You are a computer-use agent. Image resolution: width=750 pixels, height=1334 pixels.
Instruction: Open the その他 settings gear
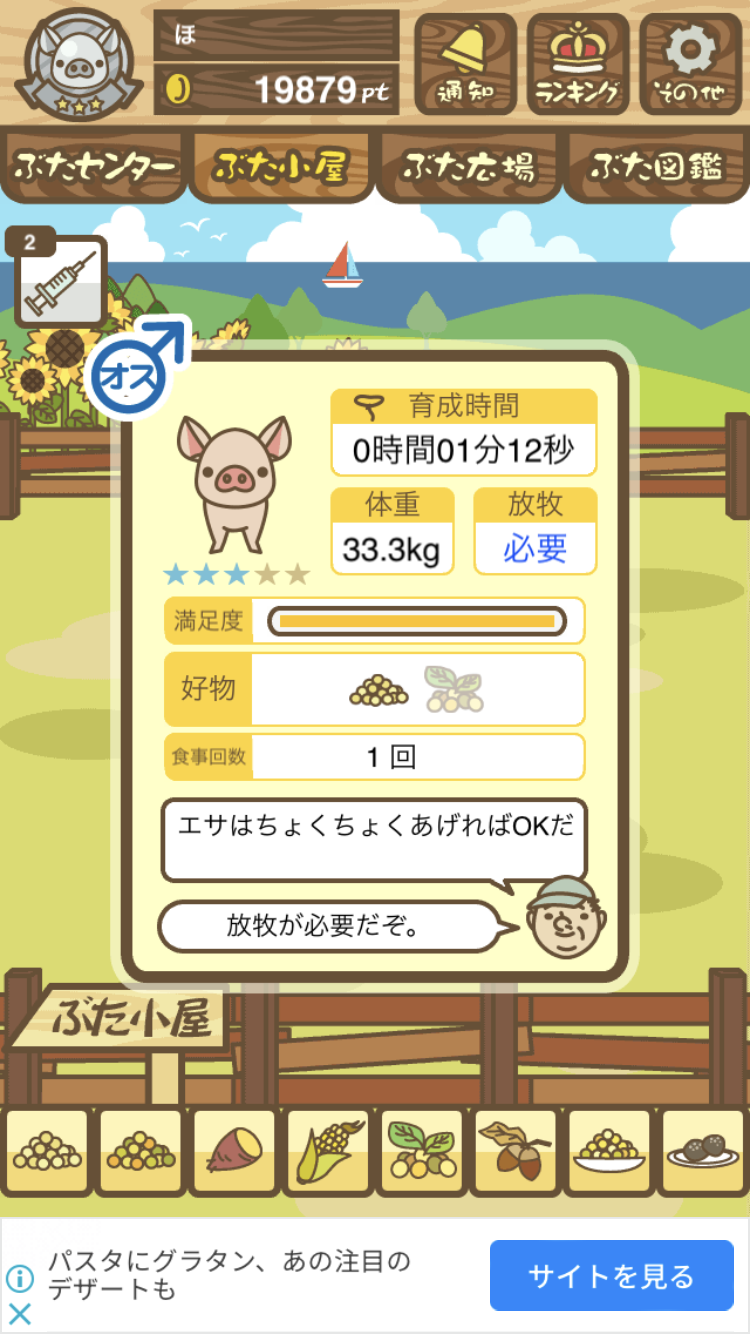(691, 64)
